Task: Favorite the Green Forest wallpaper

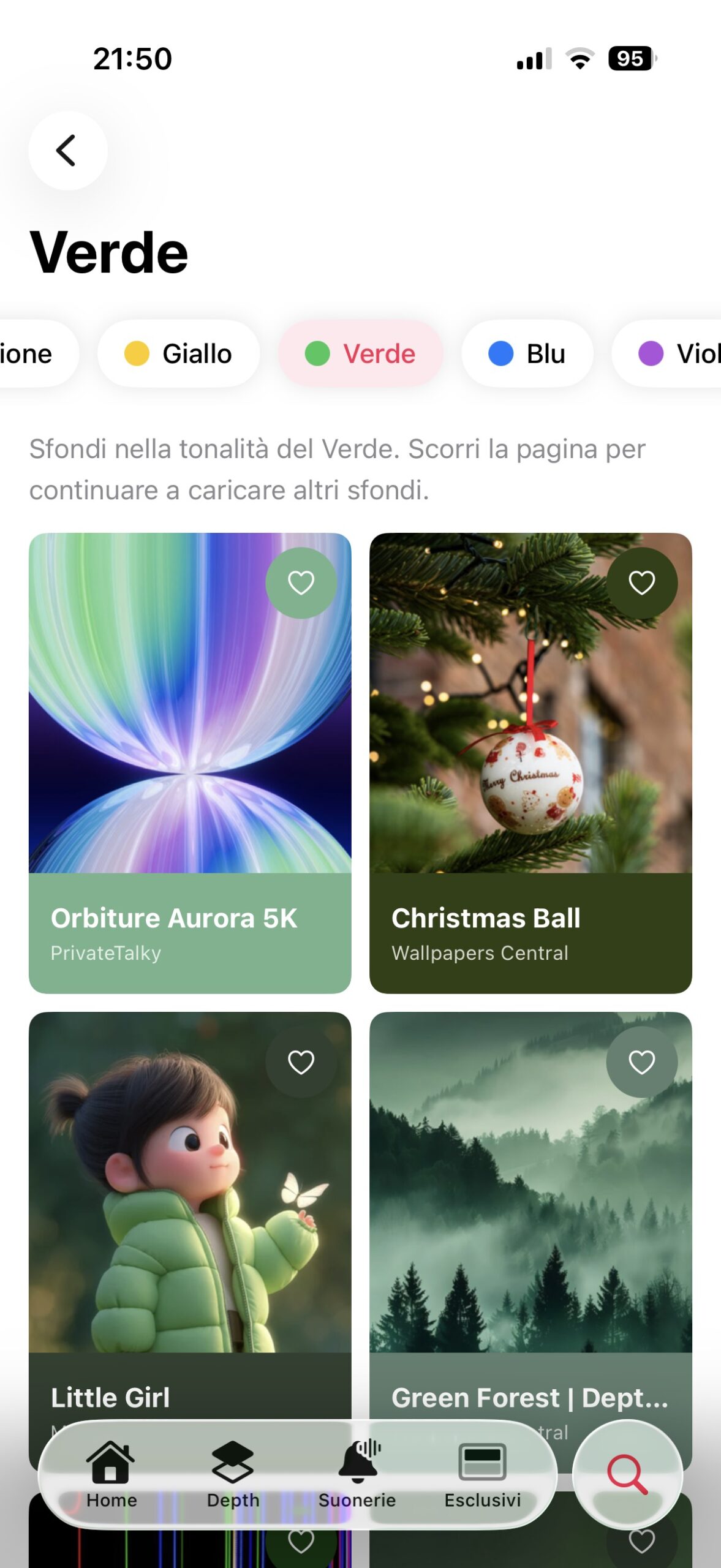Action: coord(641,1061)
